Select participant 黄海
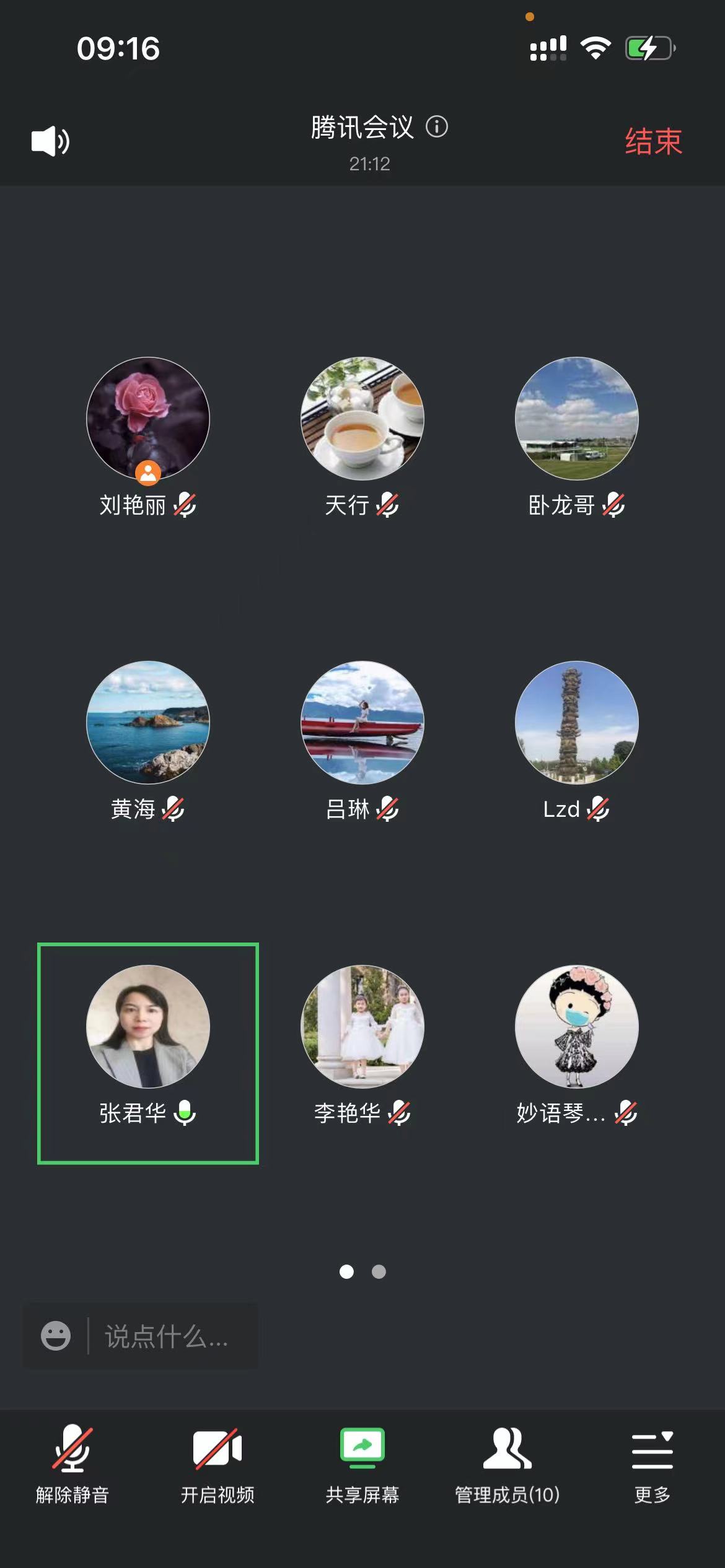The width and height of the screenshot is (725, 1568). (x=147, y=723)
